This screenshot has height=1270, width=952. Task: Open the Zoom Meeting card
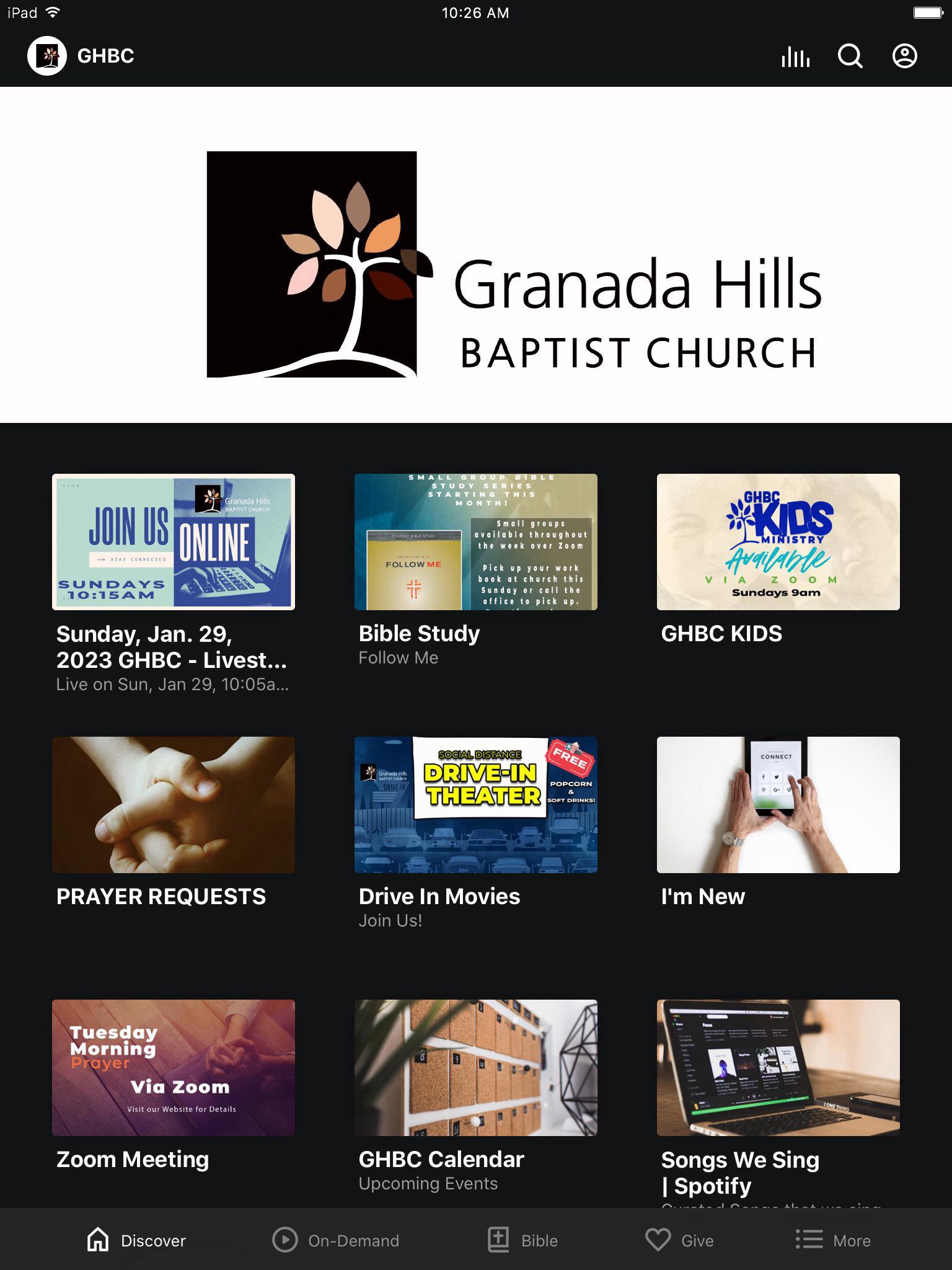point(174,1068)
